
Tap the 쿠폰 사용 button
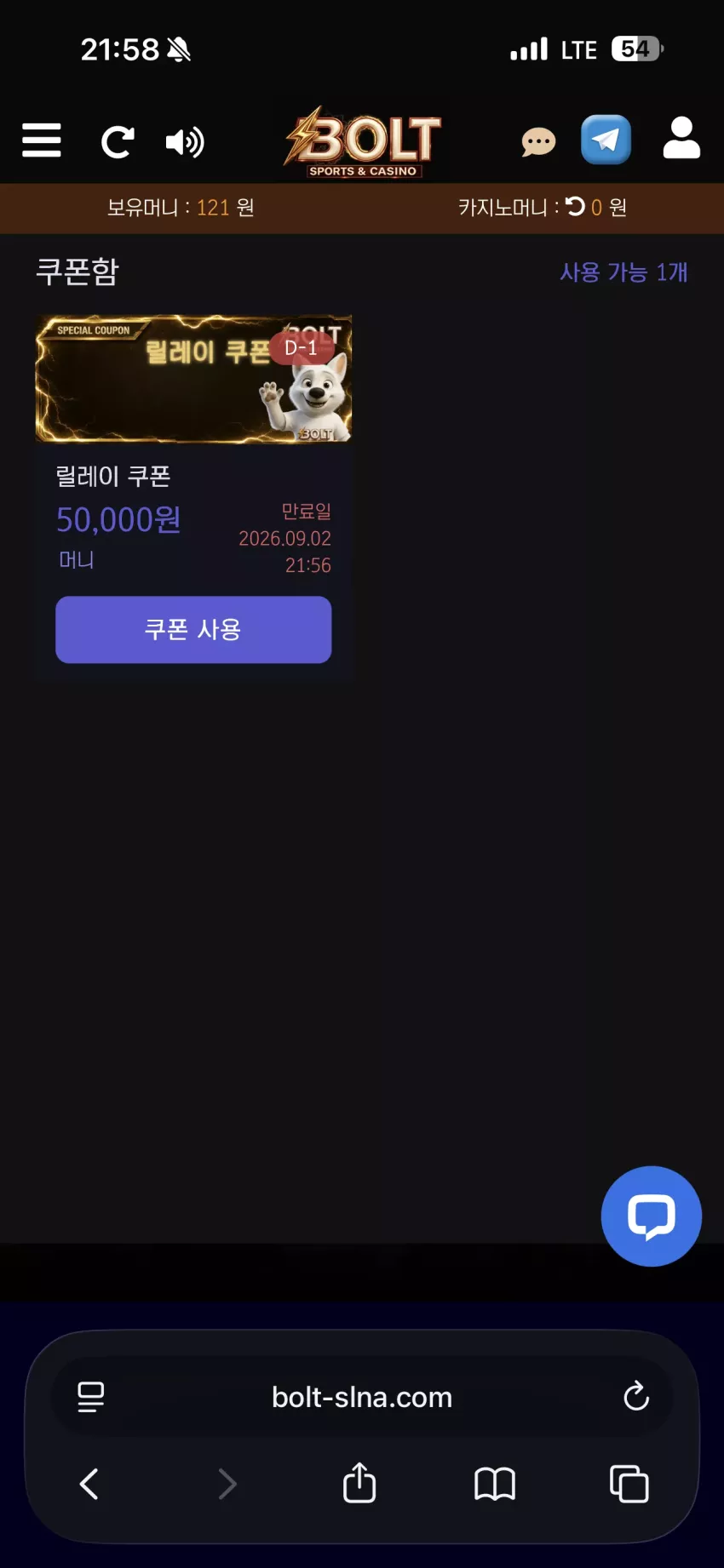tap(193, 629)
